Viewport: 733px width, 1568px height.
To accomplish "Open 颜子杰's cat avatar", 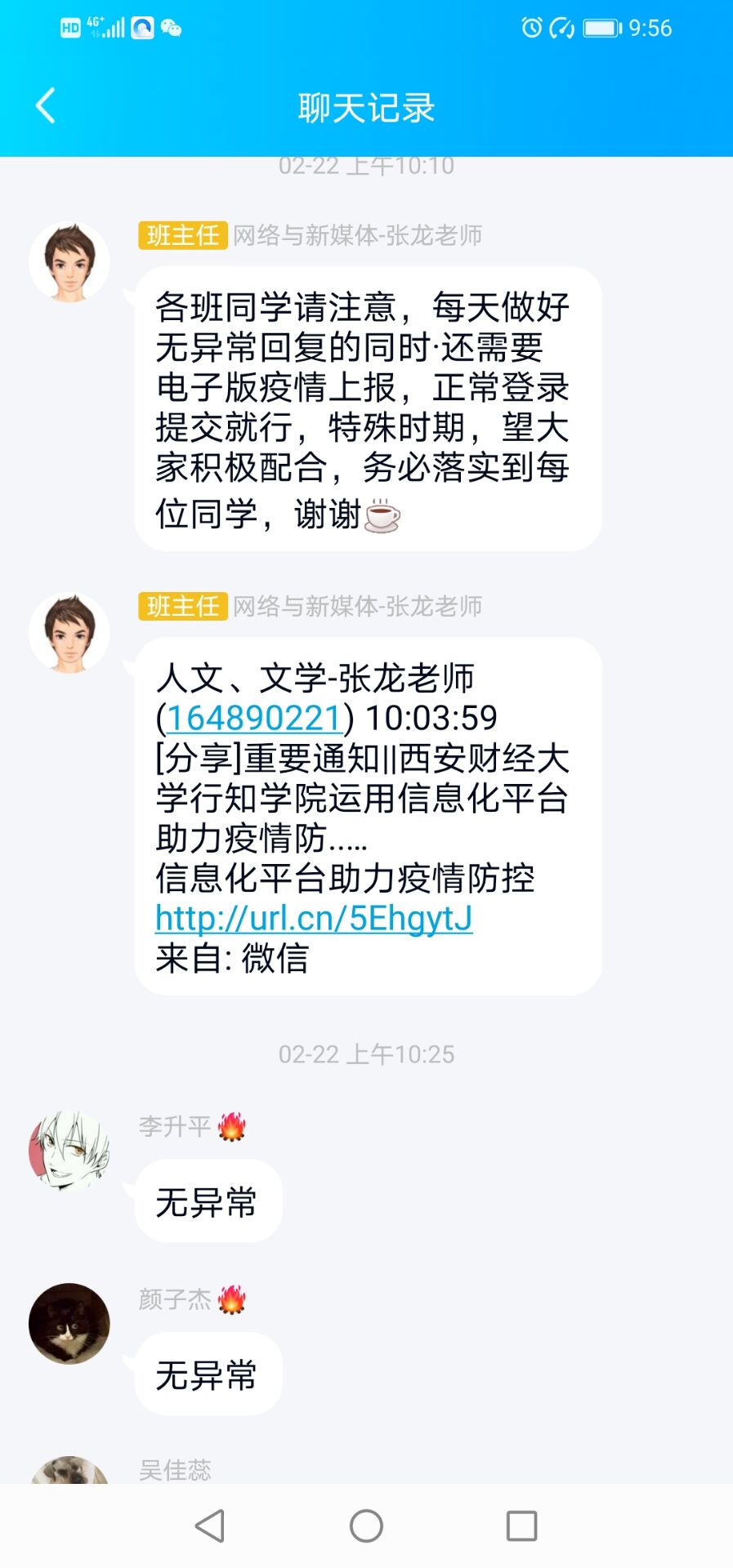I will coord(69,1323).
